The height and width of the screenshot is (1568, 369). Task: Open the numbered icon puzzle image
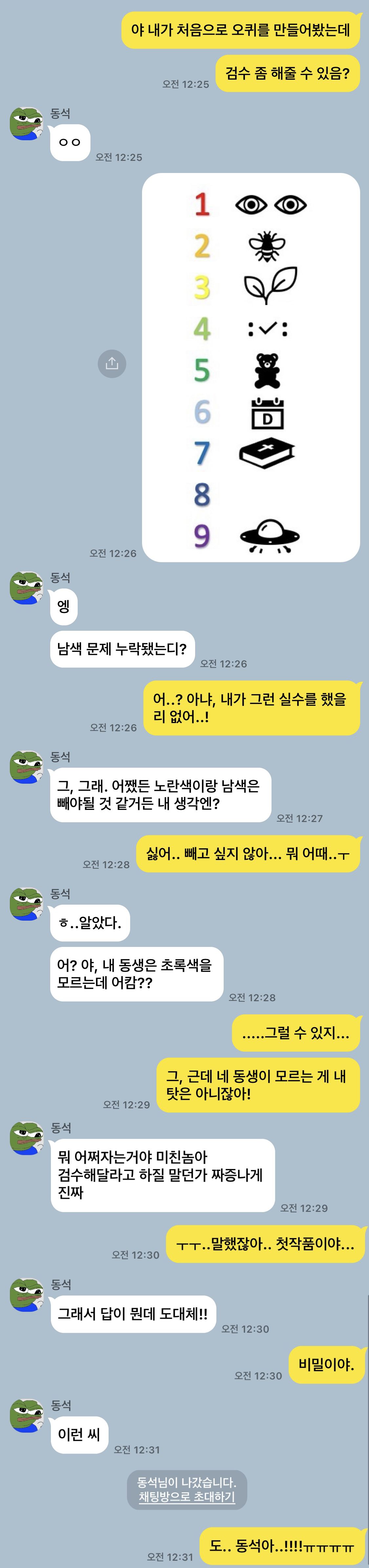(250, 368)
